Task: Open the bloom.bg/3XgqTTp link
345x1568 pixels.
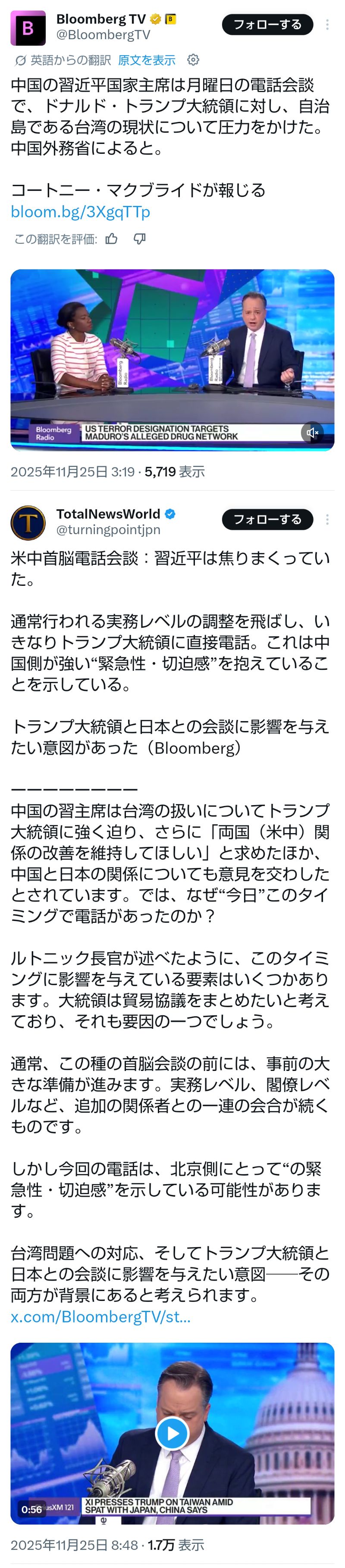Action: click(x=81, y=211)
